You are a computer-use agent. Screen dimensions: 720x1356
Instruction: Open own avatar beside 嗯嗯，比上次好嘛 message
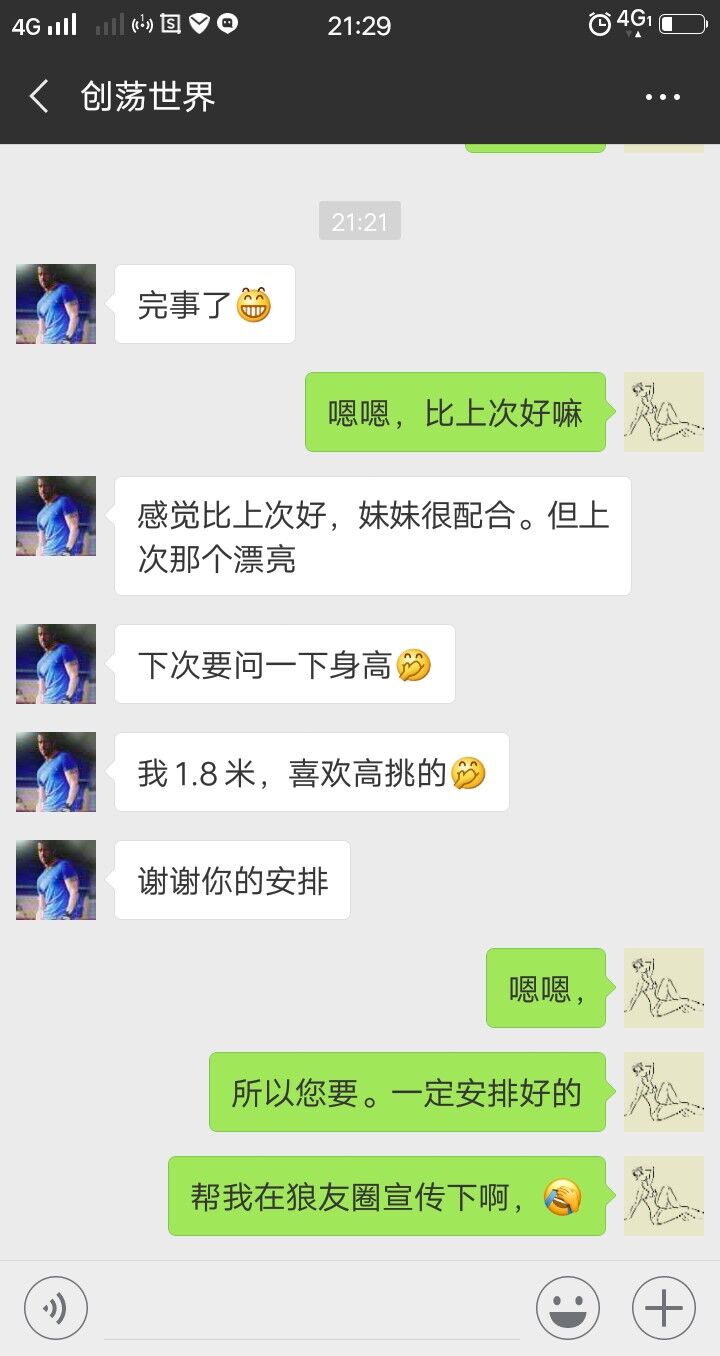click(x=664, y=412)
